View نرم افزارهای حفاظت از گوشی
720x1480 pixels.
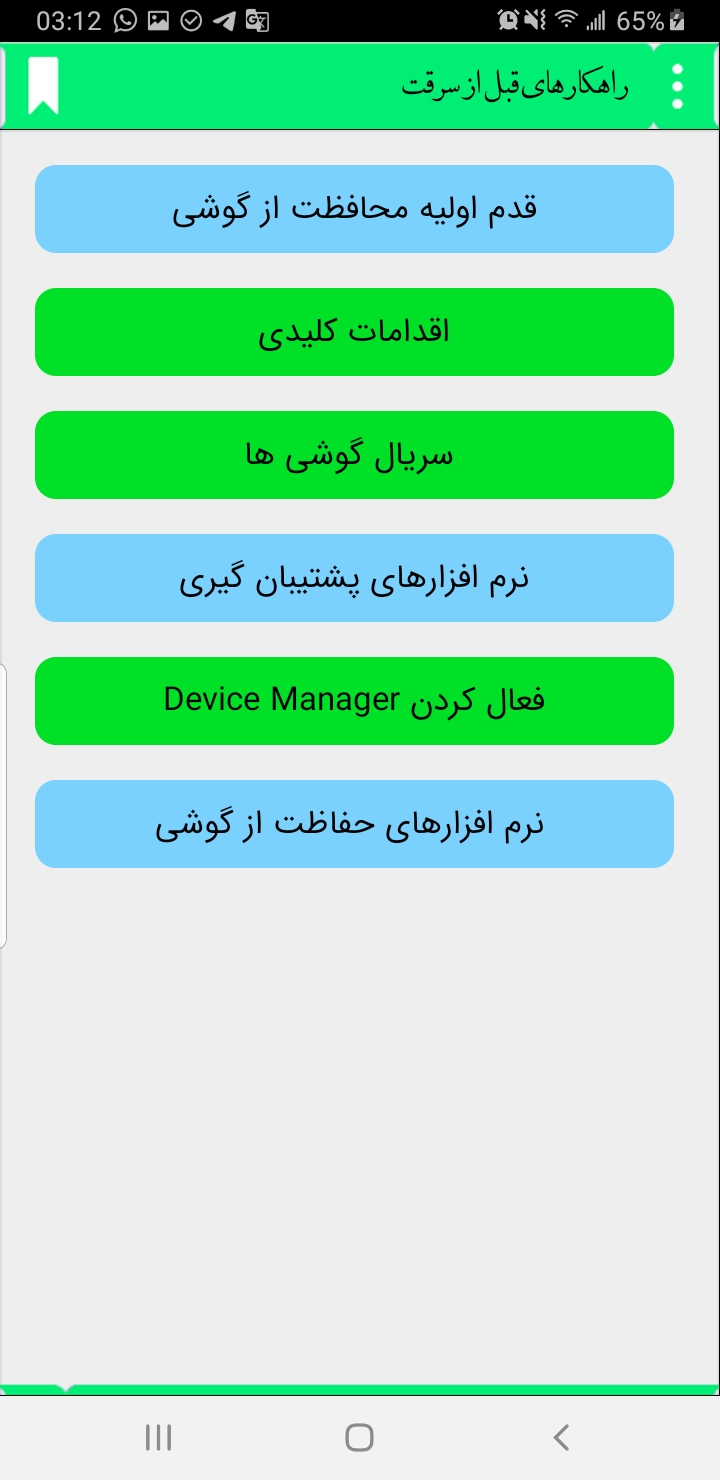pyautogui.click(x=354, y=824)
